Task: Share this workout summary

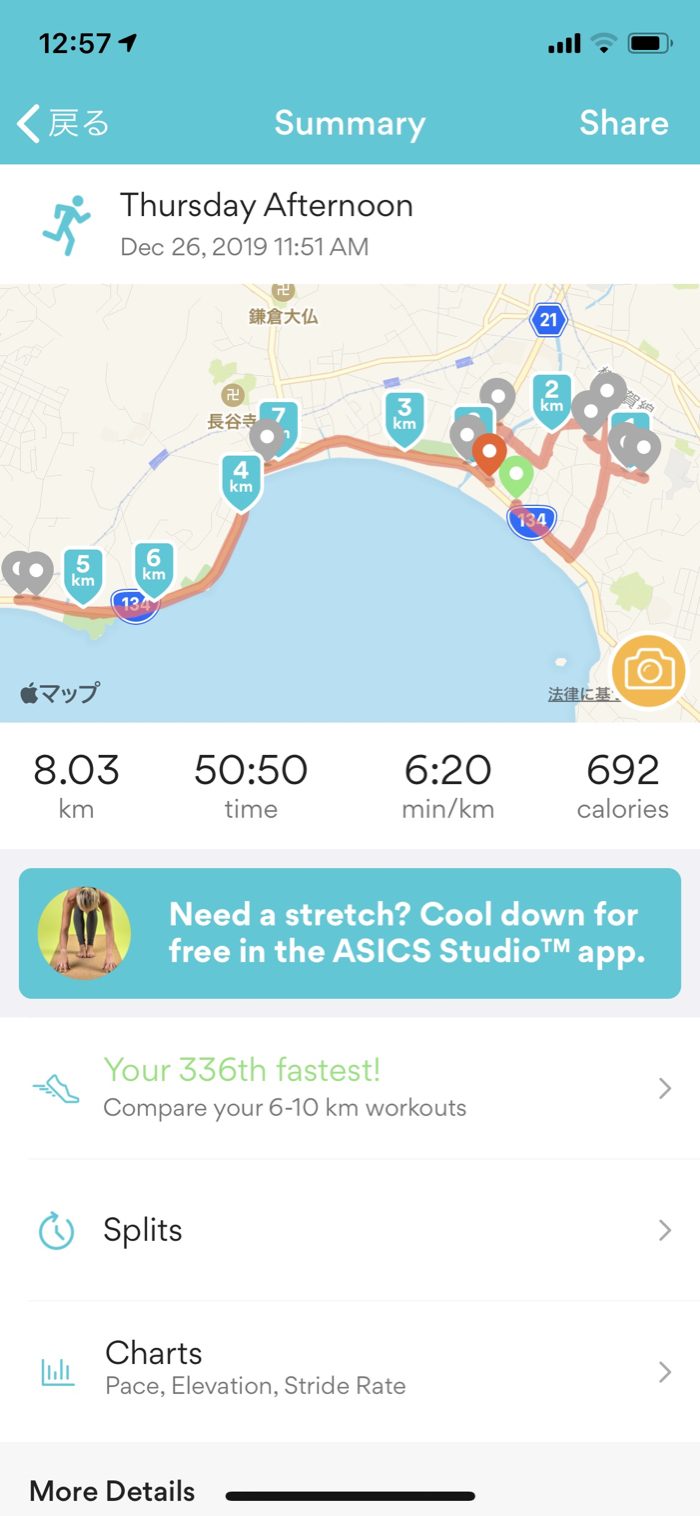Action: point(623,123)
